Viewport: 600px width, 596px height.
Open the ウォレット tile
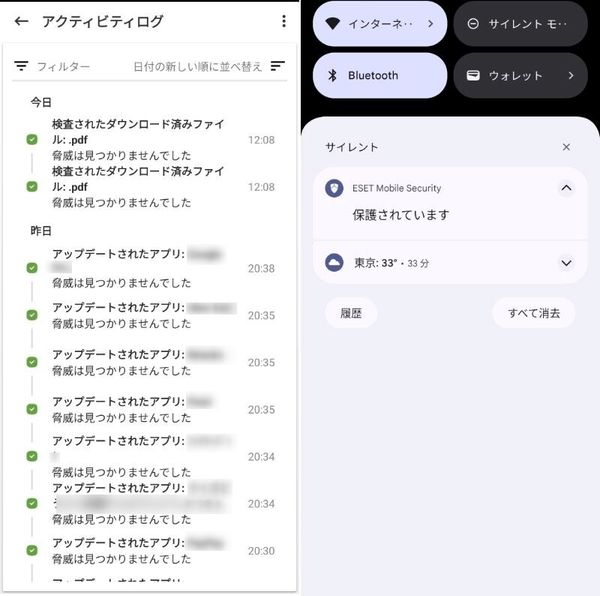click(520, 76)
